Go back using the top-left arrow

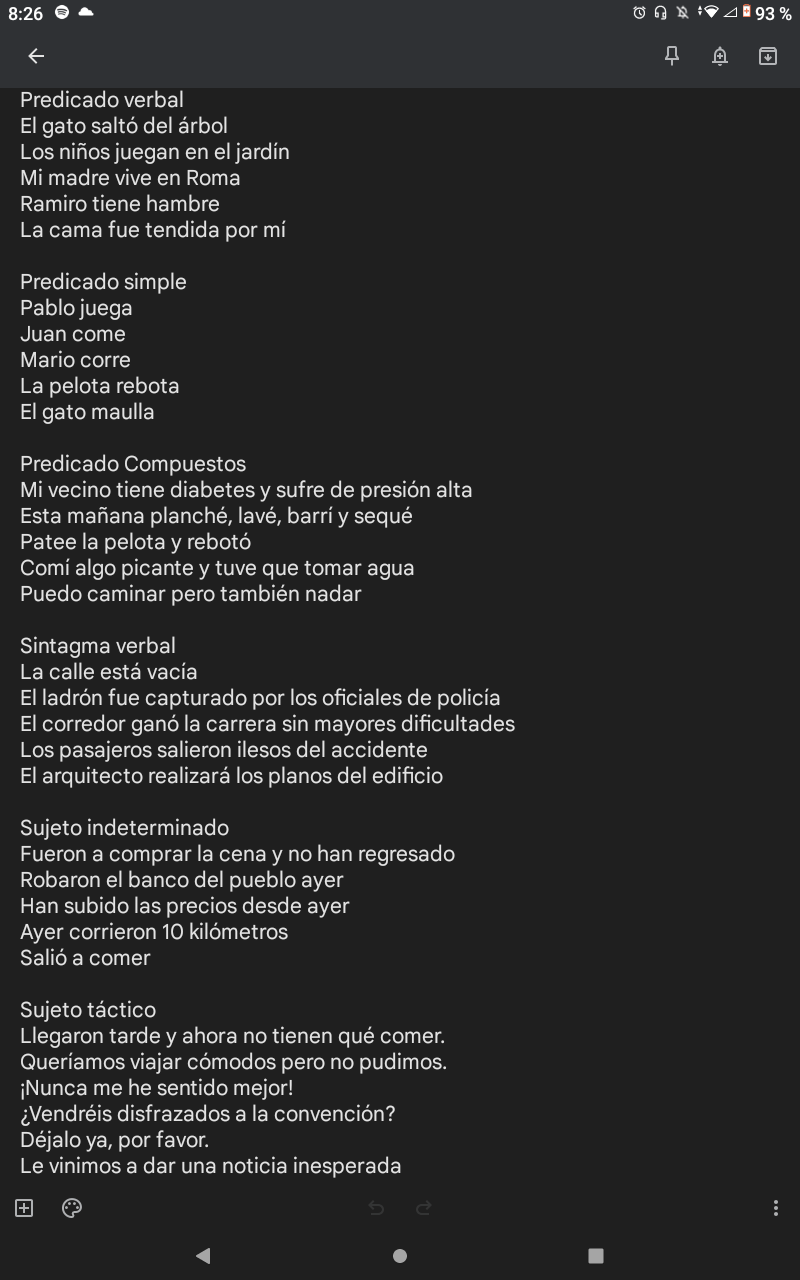pyautogui.click(x=36, y=56)
